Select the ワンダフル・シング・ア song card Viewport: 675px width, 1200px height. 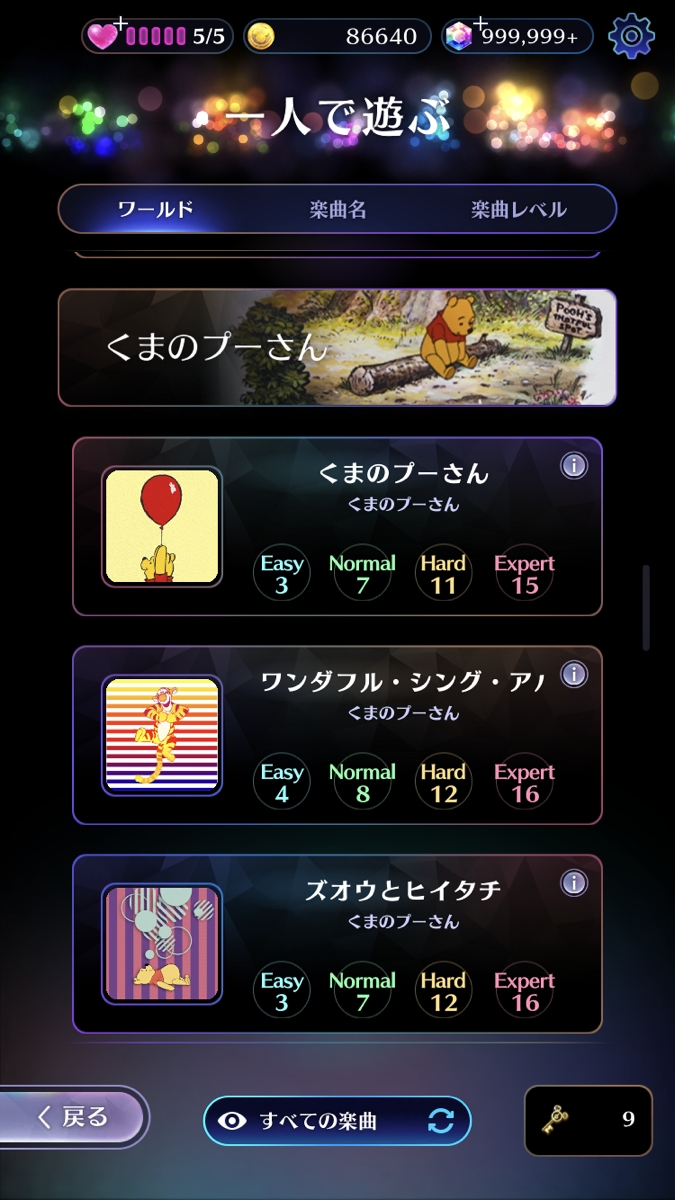[337, 735]
